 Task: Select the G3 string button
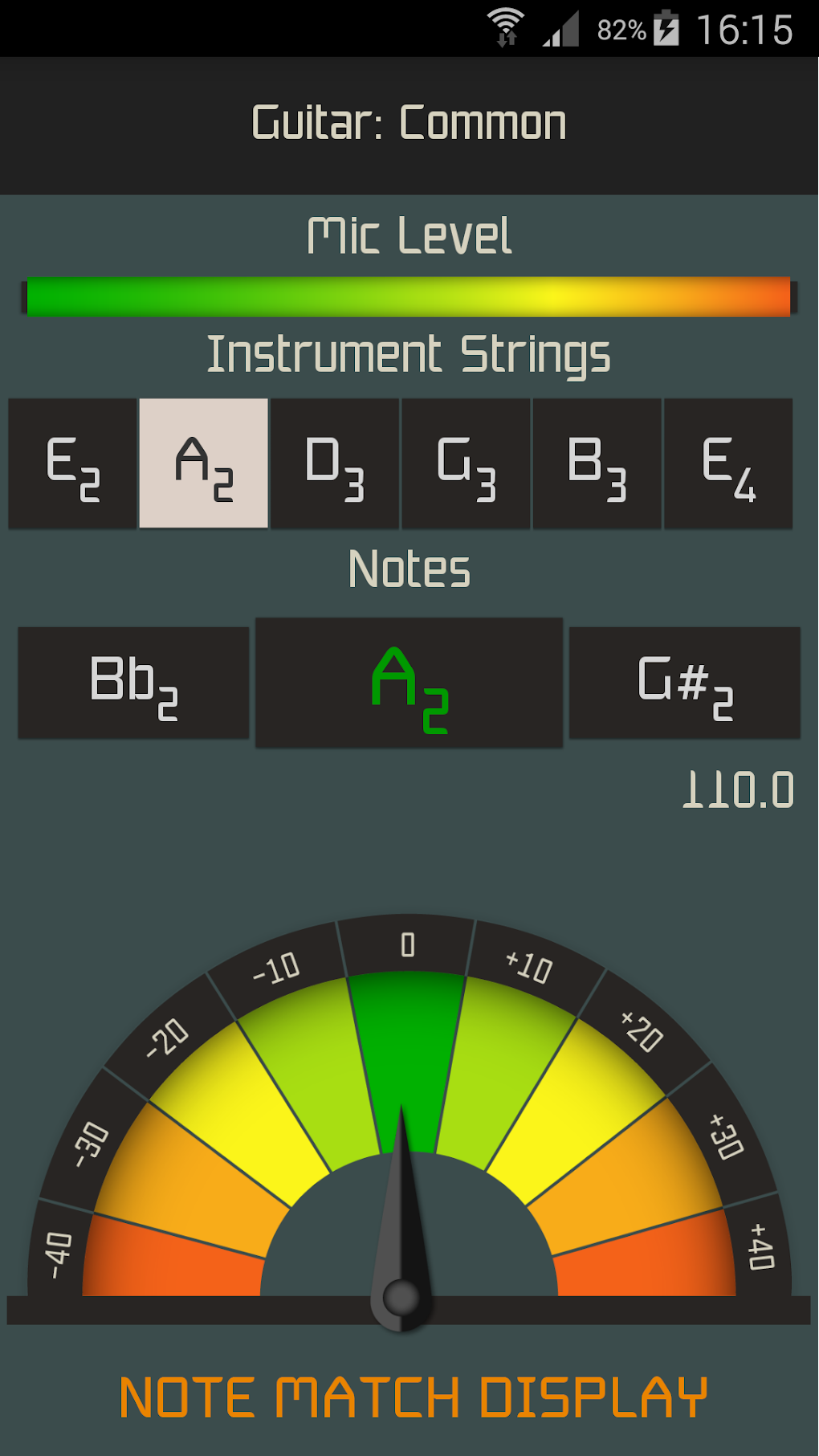point(466,463)
